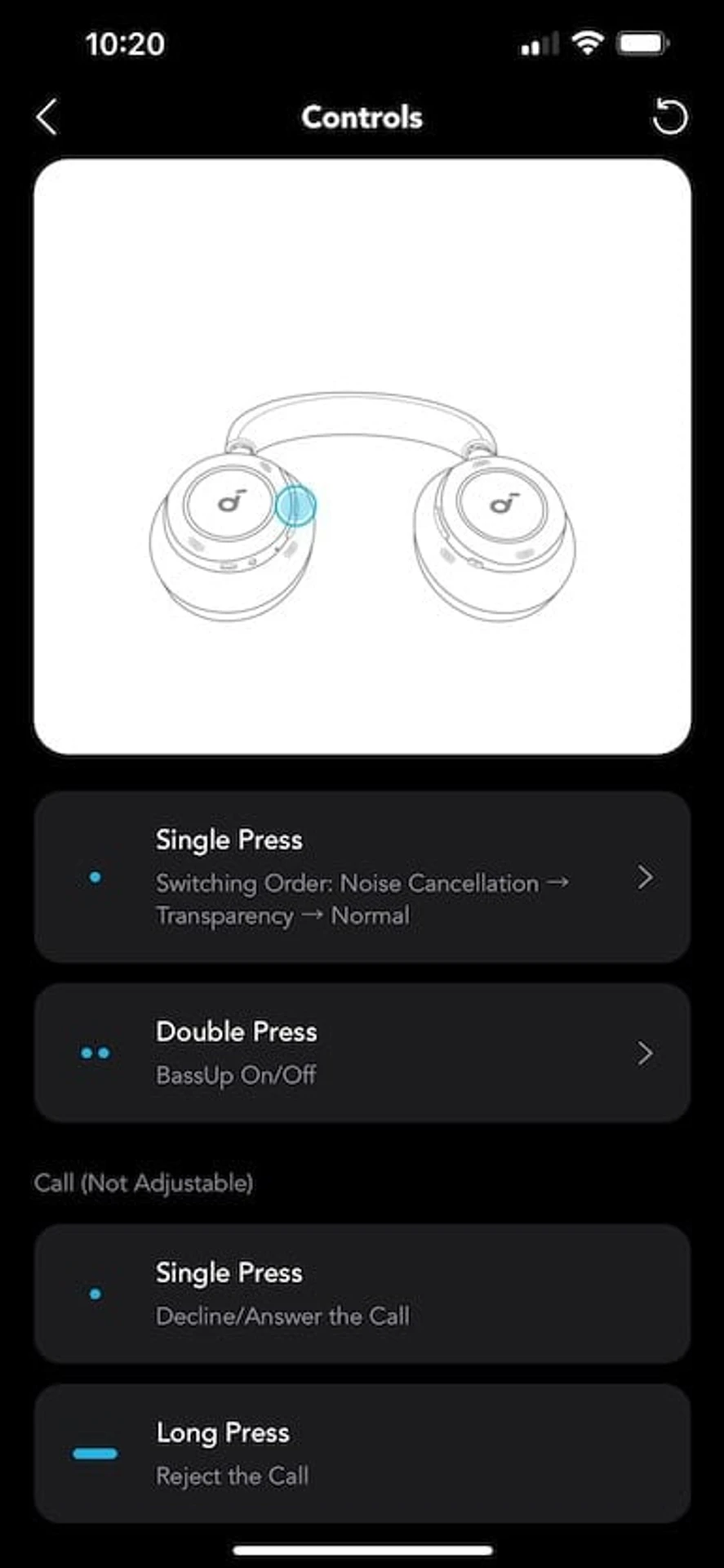
Task: Reset controls to default settings
Action: pos(669,117)
